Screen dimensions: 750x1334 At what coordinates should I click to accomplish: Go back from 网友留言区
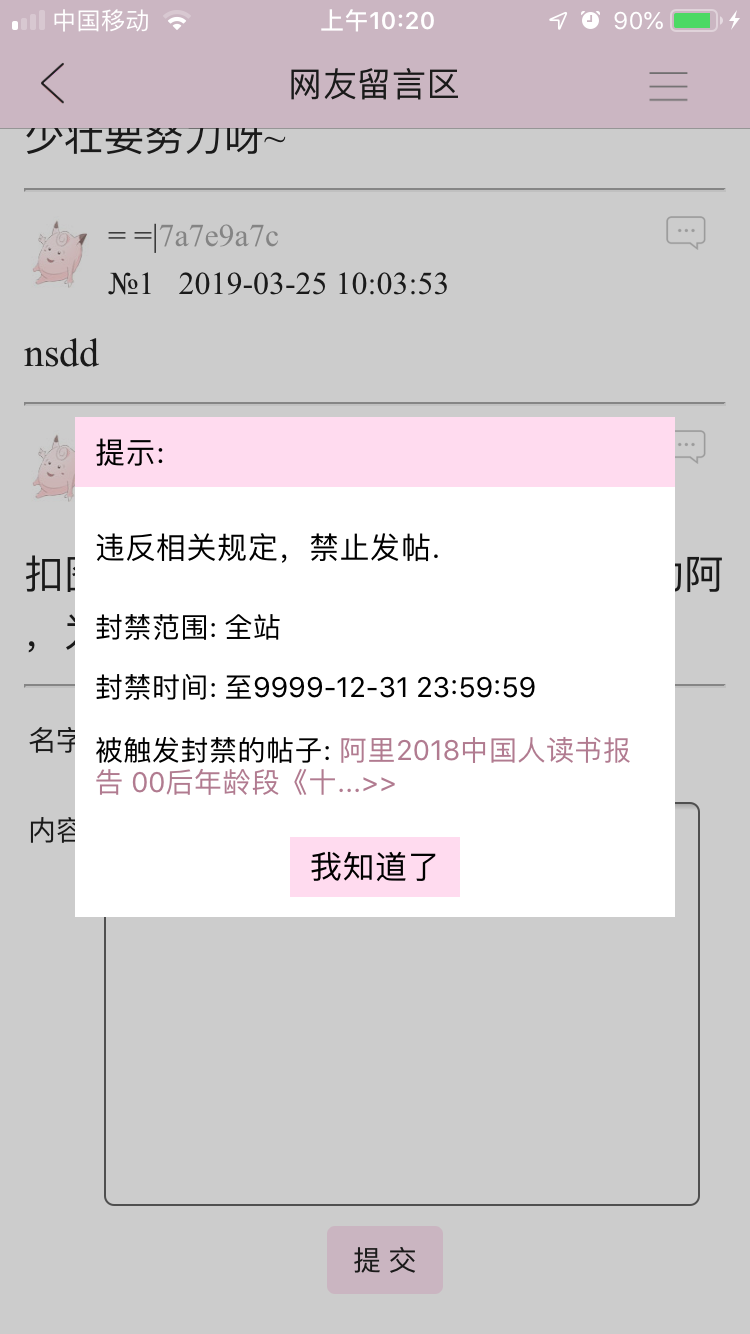pos(54,84)
